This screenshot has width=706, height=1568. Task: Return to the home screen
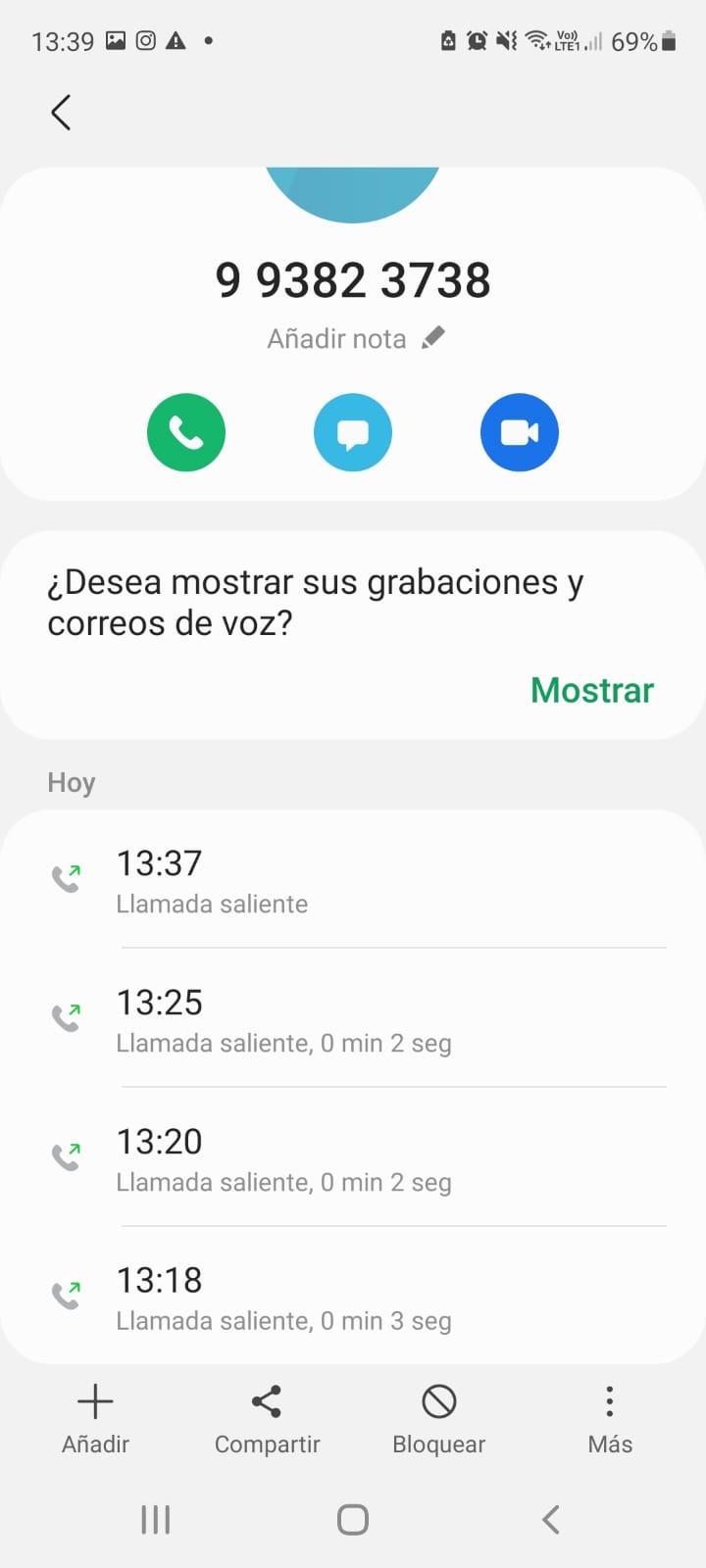tap(353, 1520)
